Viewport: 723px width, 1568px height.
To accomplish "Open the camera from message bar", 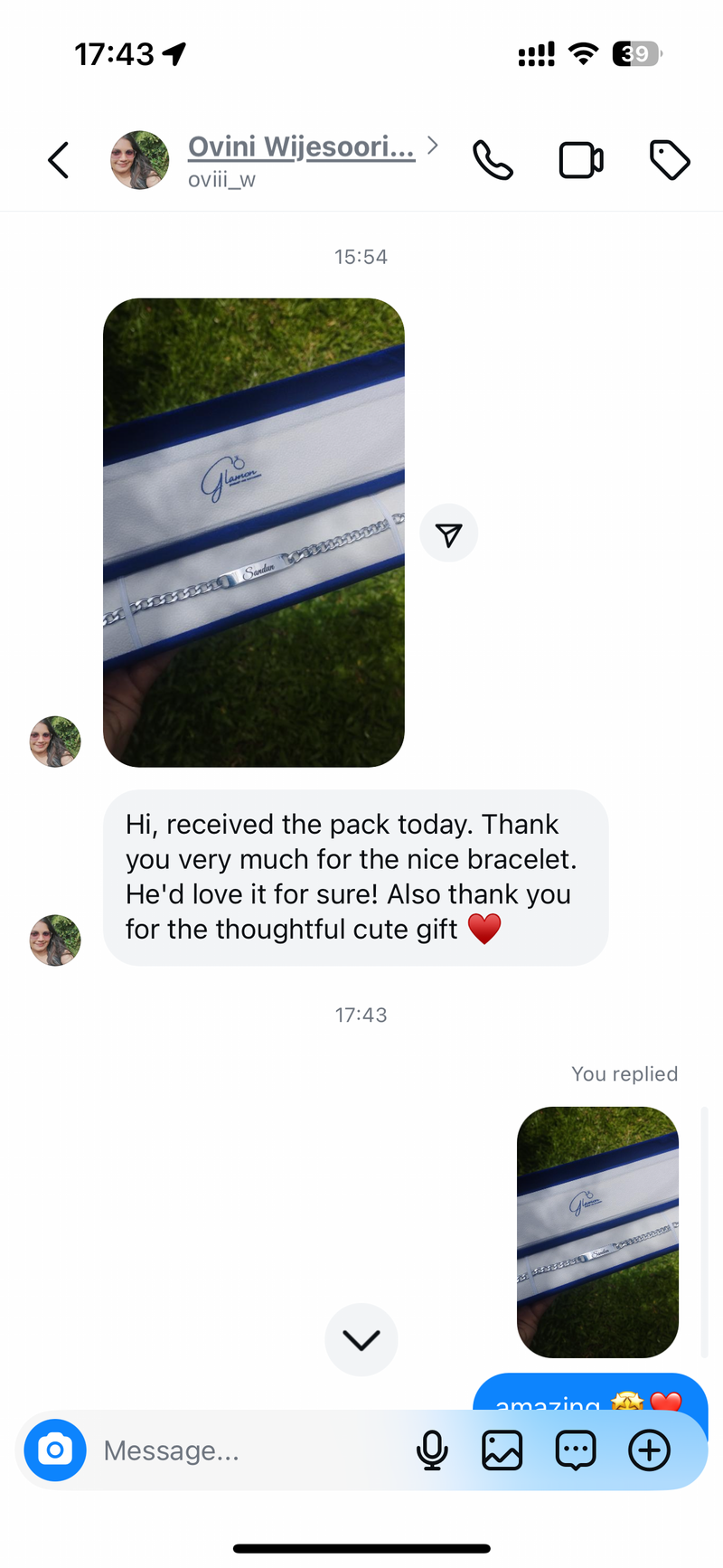I will (x=55, y=1450).
